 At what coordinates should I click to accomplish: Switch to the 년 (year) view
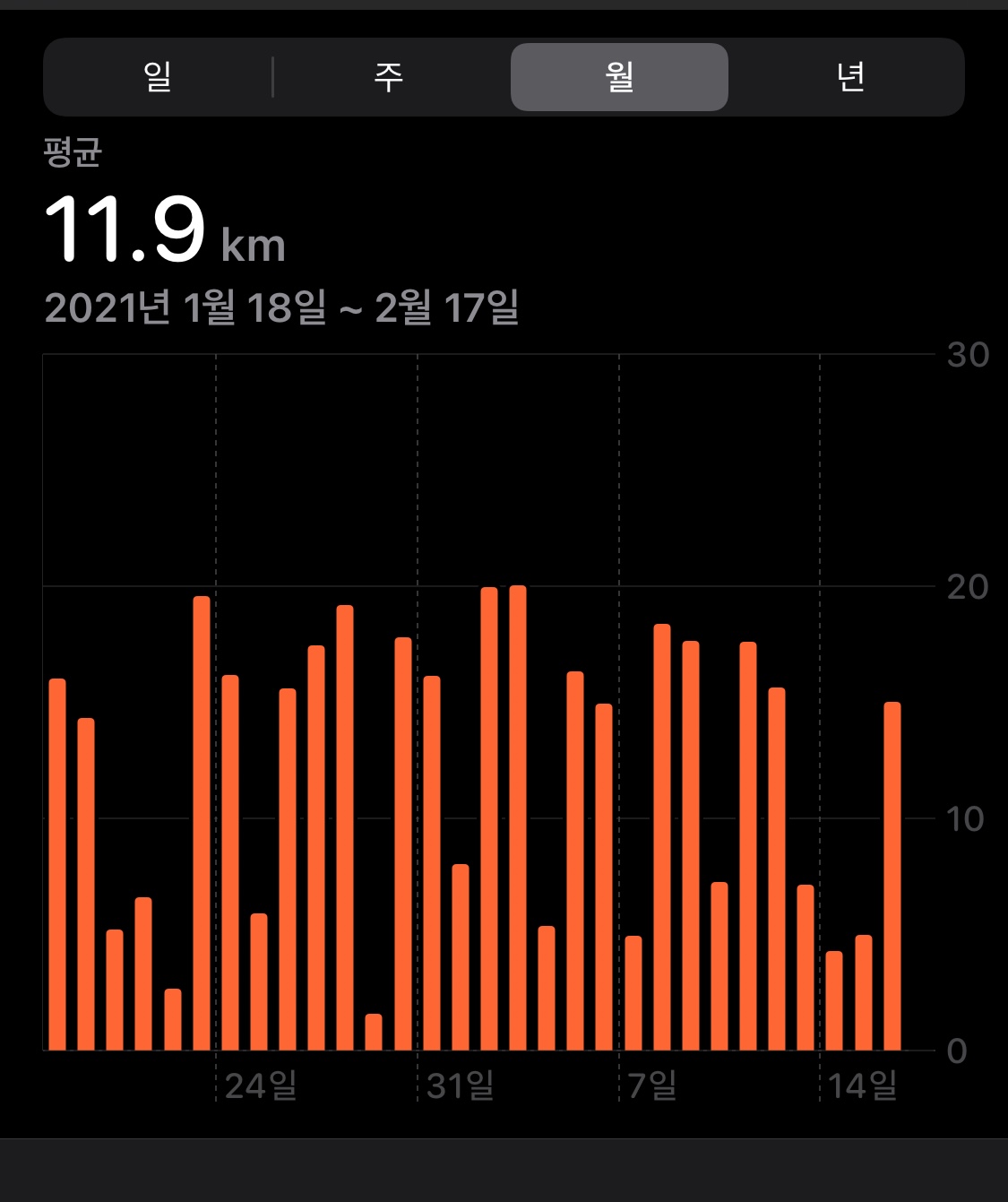coord(849,77)
